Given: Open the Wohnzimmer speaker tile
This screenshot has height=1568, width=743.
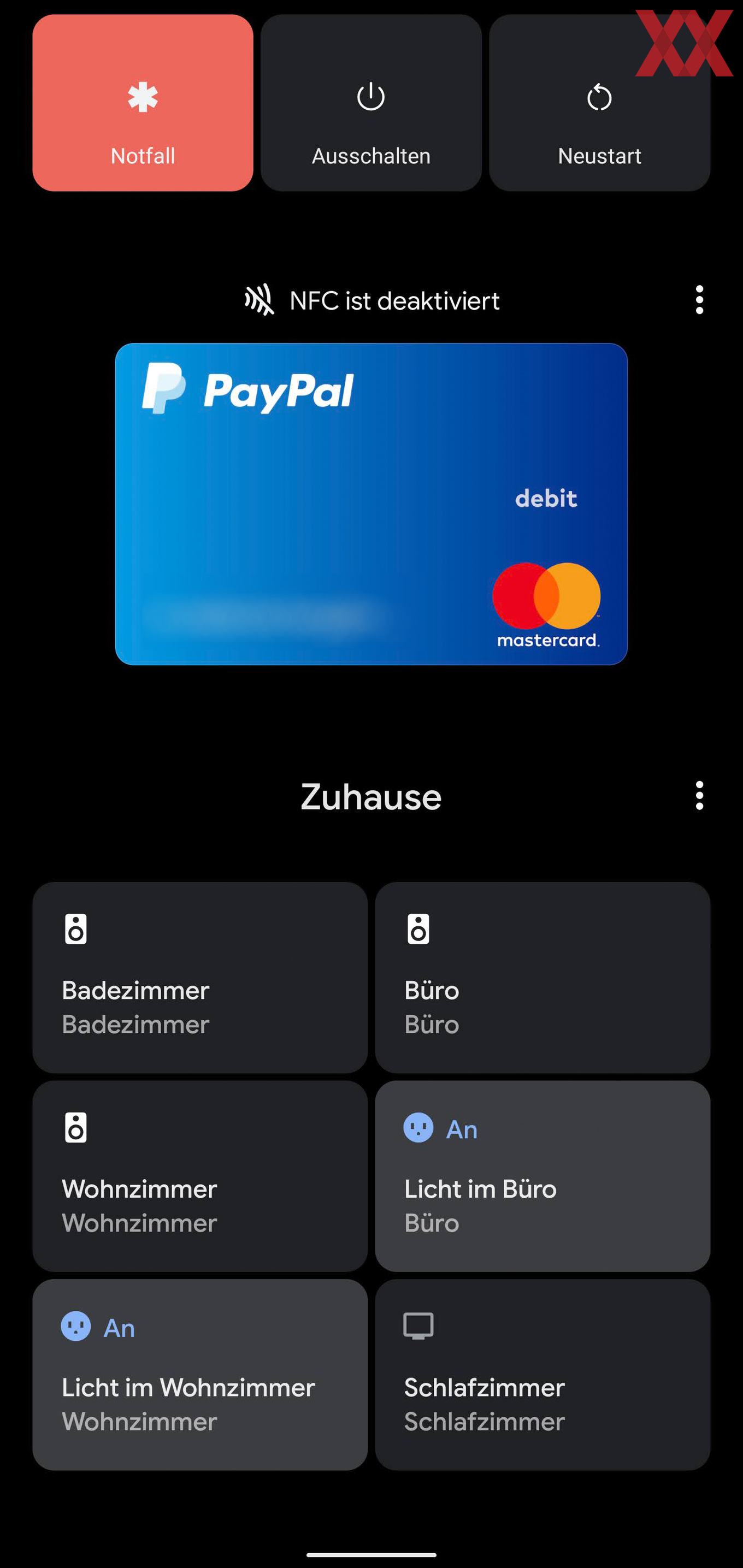Looking at the screenshot, I should coord(200,1176).
